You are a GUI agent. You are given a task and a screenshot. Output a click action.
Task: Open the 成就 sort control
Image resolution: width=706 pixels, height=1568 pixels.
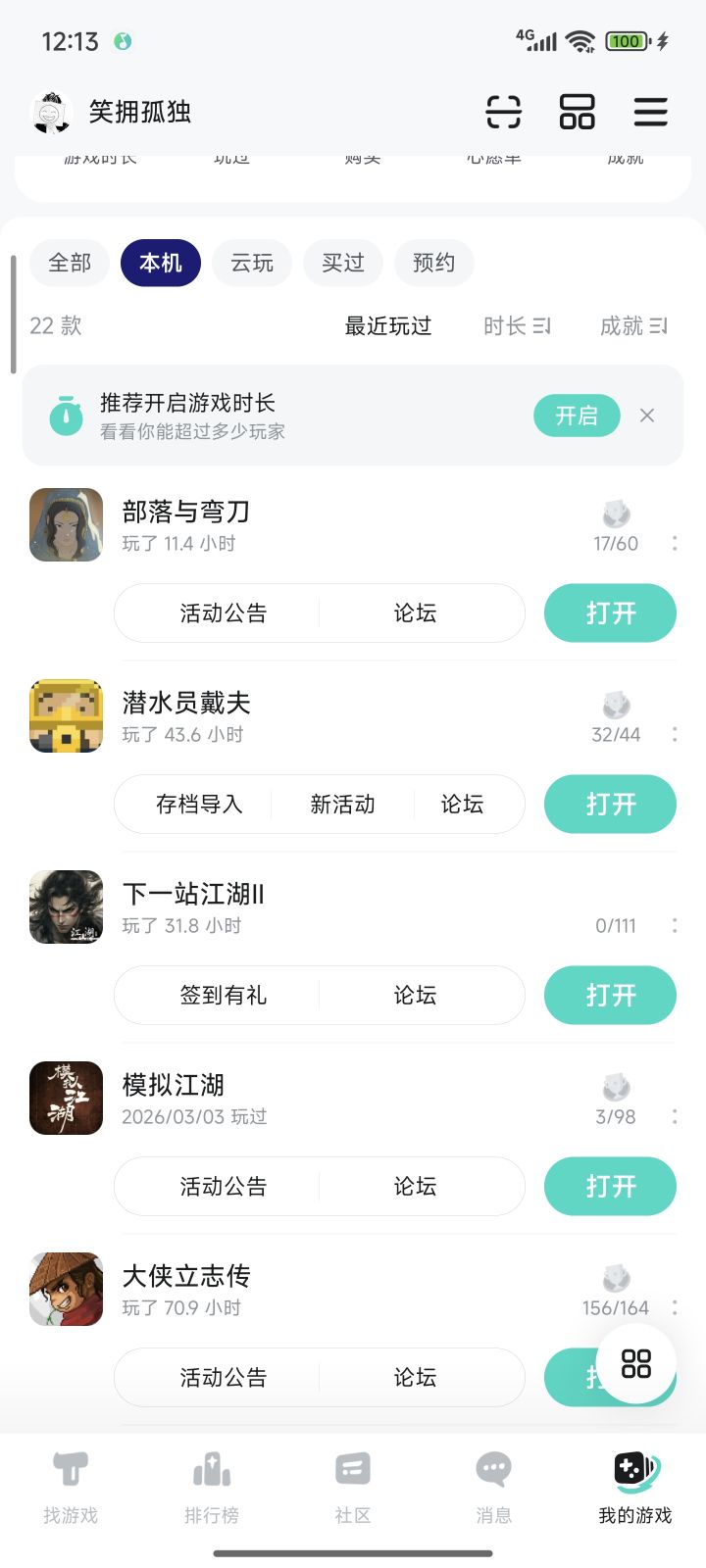[x=632, y=325]
